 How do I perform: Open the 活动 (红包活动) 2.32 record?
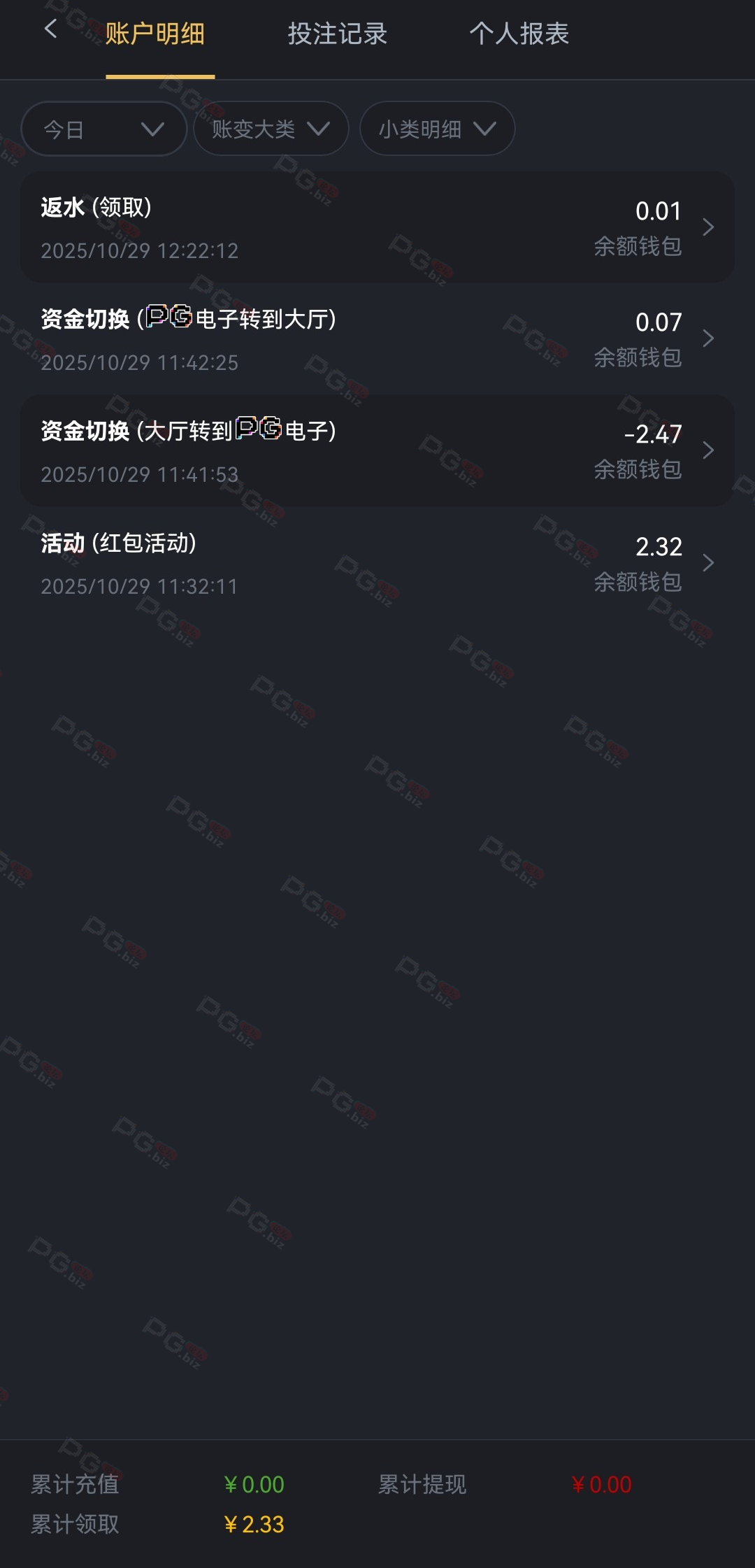[377, 563]
